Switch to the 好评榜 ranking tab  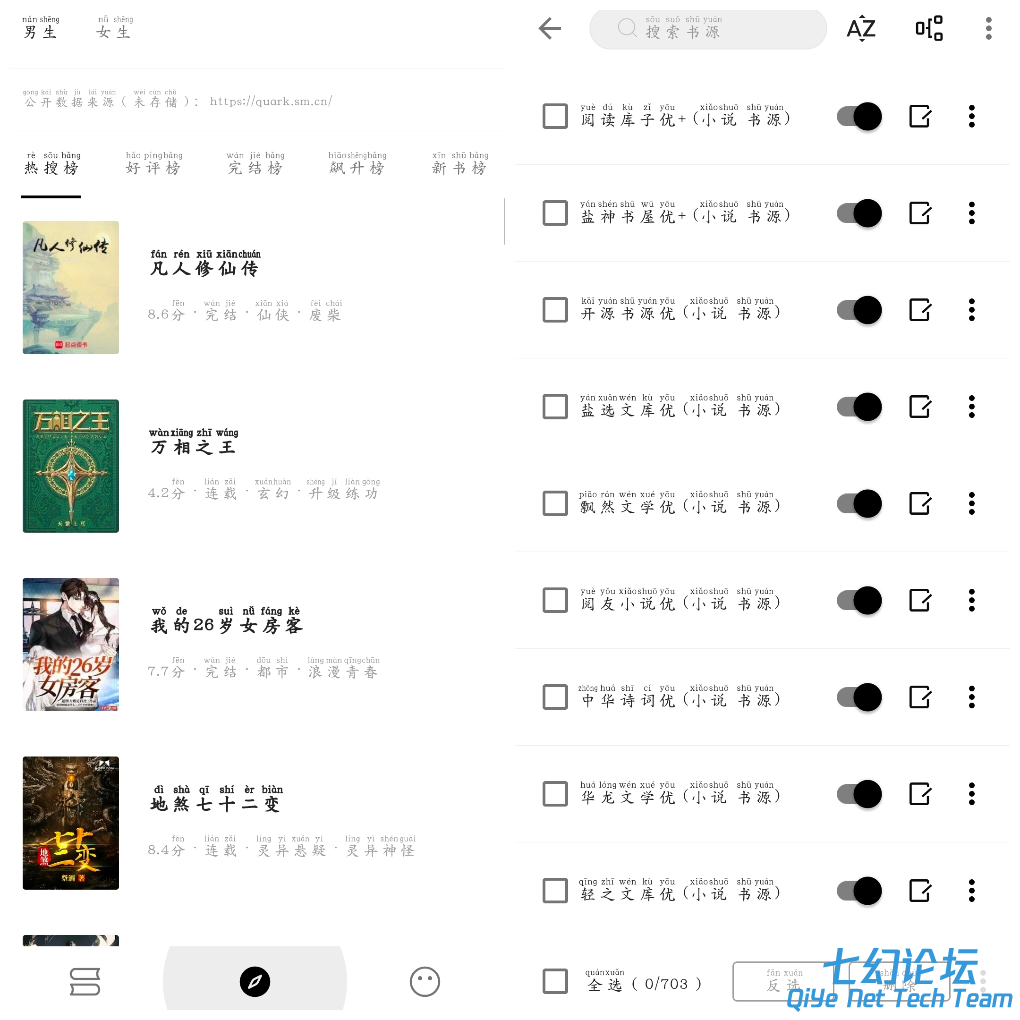click(x=154, y=168)
